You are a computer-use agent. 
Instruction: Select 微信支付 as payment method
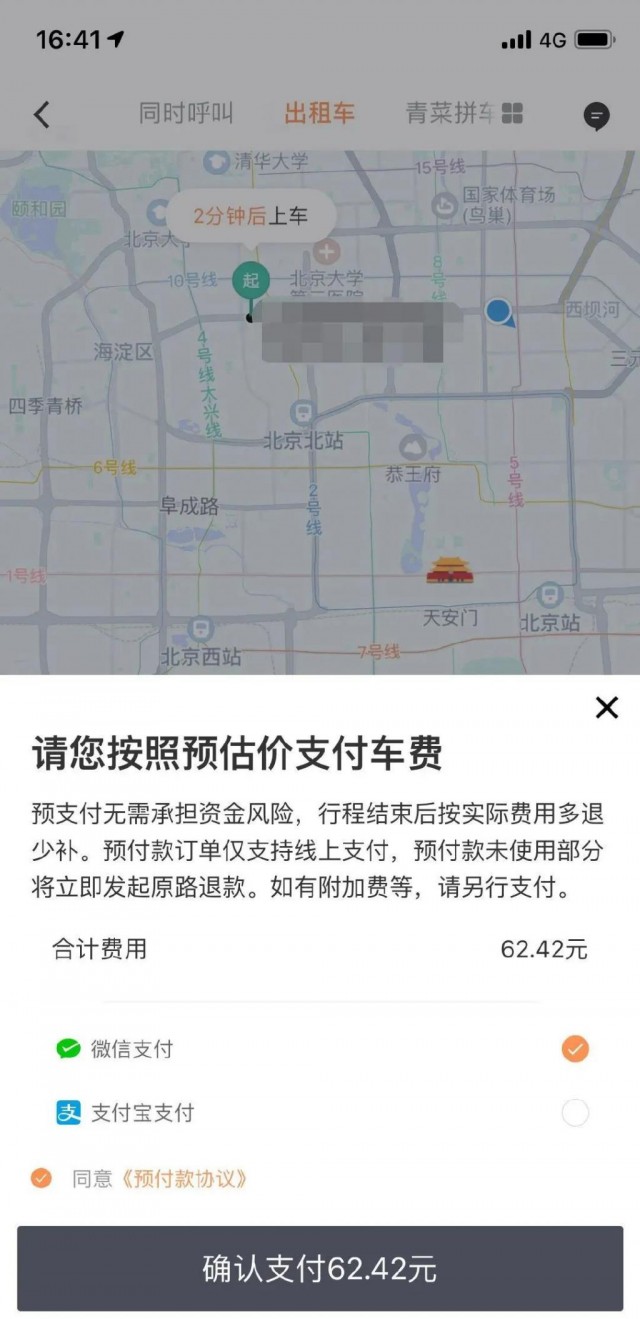click(x=320, y=1049)
